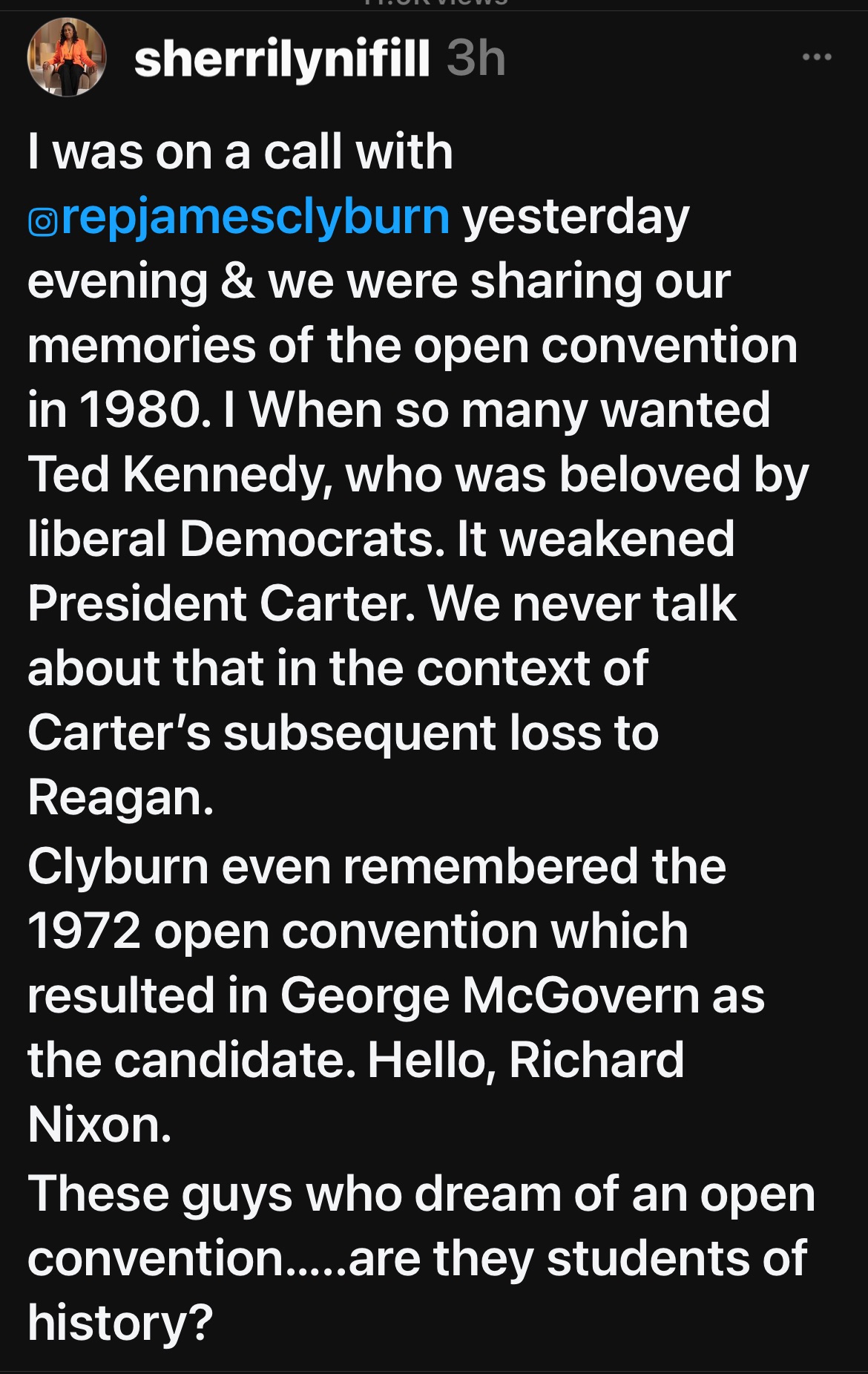Open the post's three-dot overflow menu
Image resolution: width=868 pixels, height=1374 pixels.
click(x=817, y=57)
